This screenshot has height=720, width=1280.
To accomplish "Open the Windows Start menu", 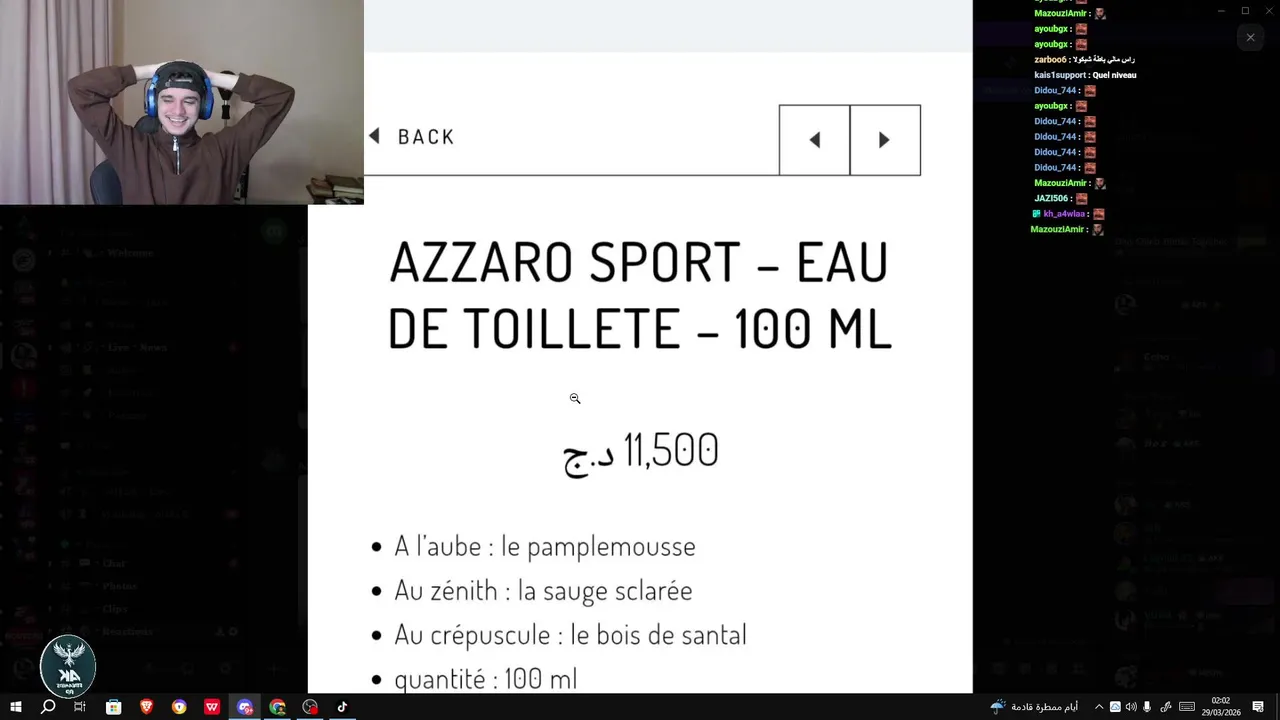I will point(15,707).
